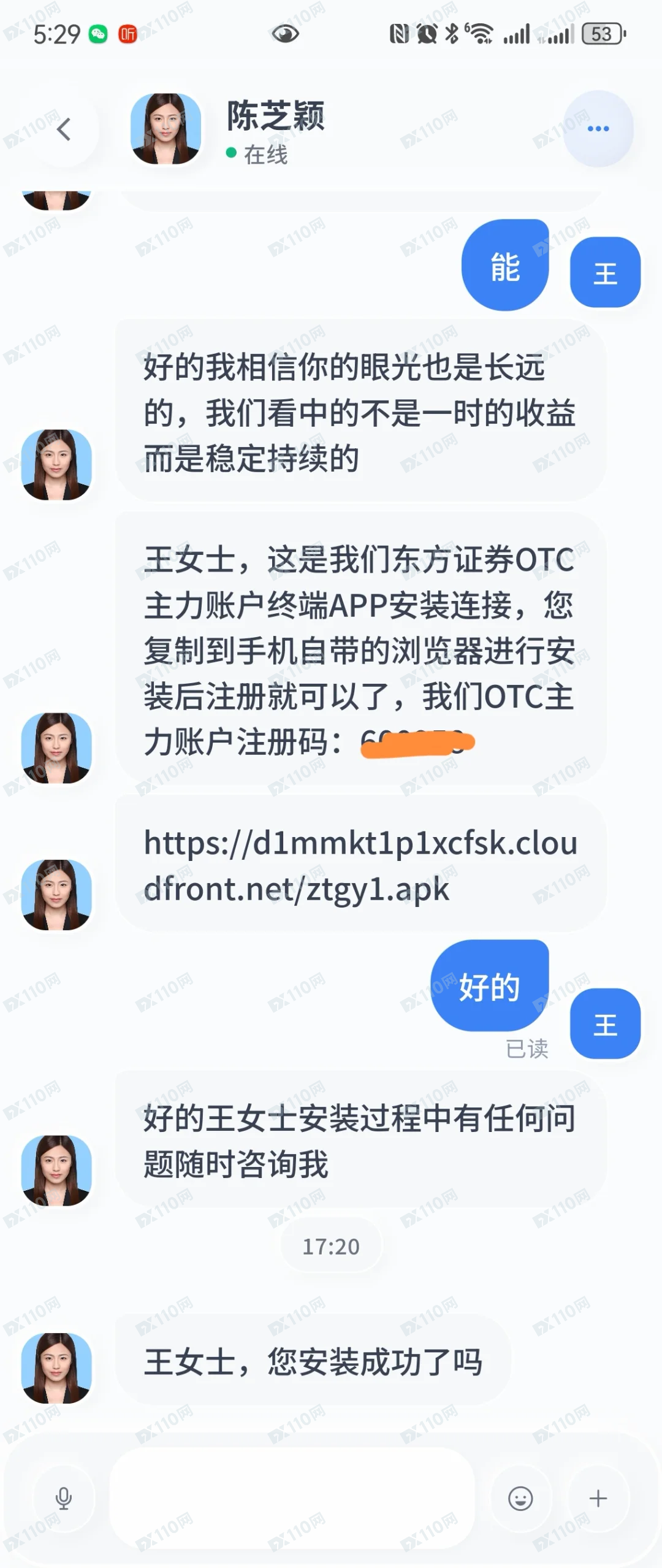Screen dimensions: 662x1568
Task: Go back using the arrow icon
Action: click(x=64, y=129)
